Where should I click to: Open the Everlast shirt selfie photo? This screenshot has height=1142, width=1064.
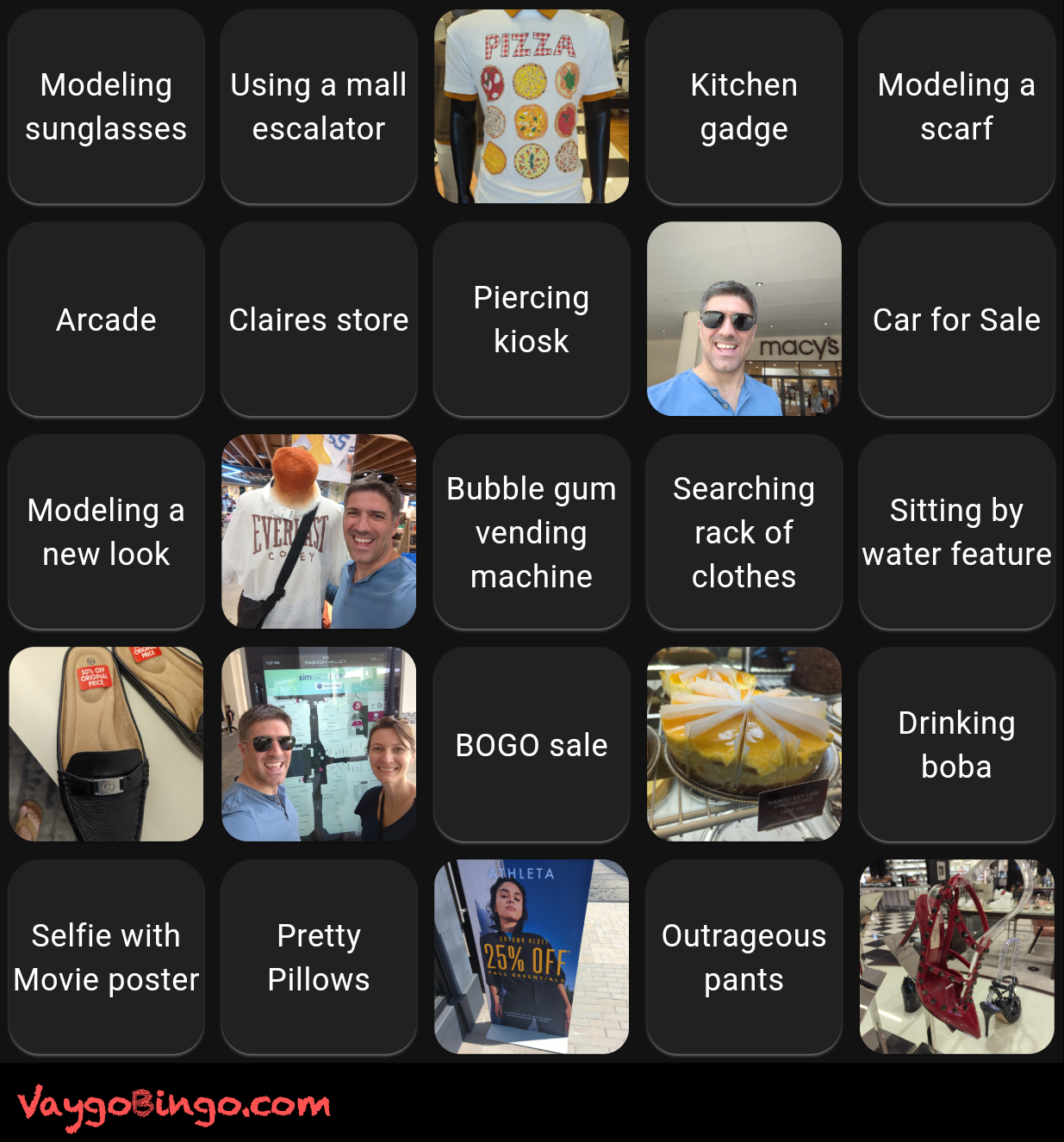[x=319, y=531]
